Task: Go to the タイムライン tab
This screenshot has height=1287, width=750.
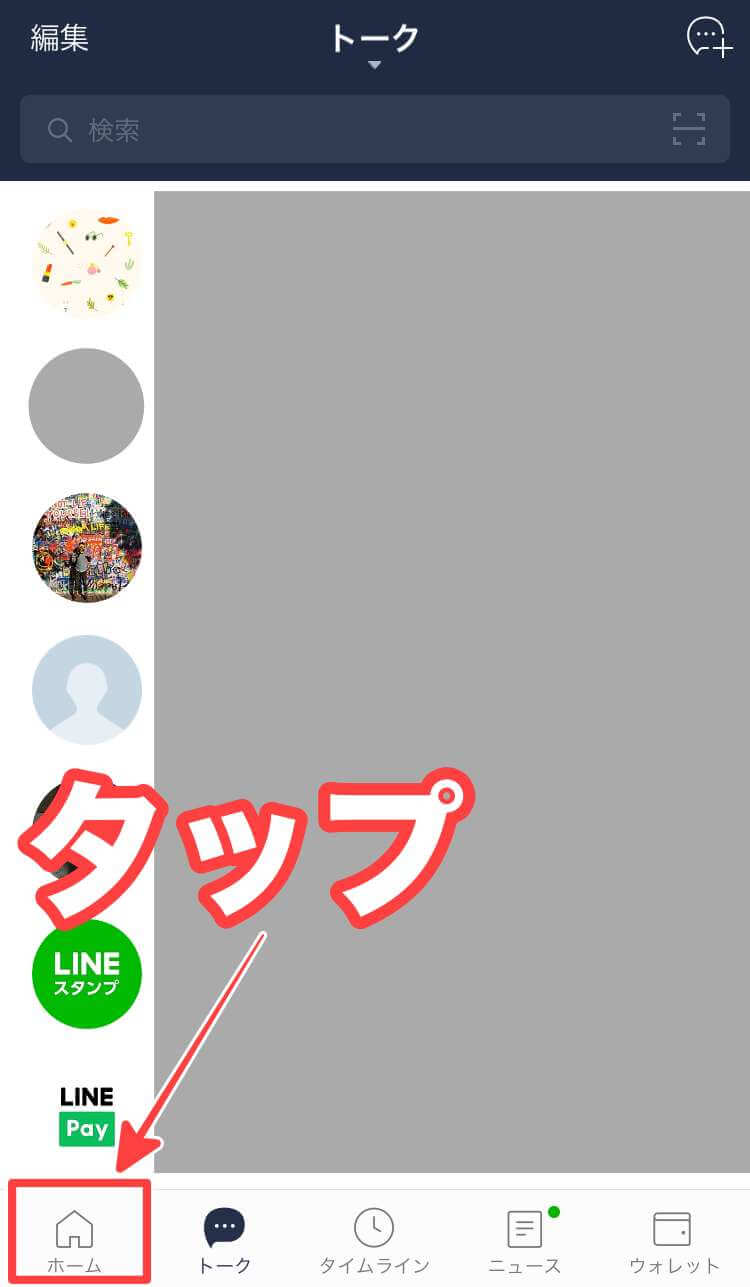Action: [374, 1238]
